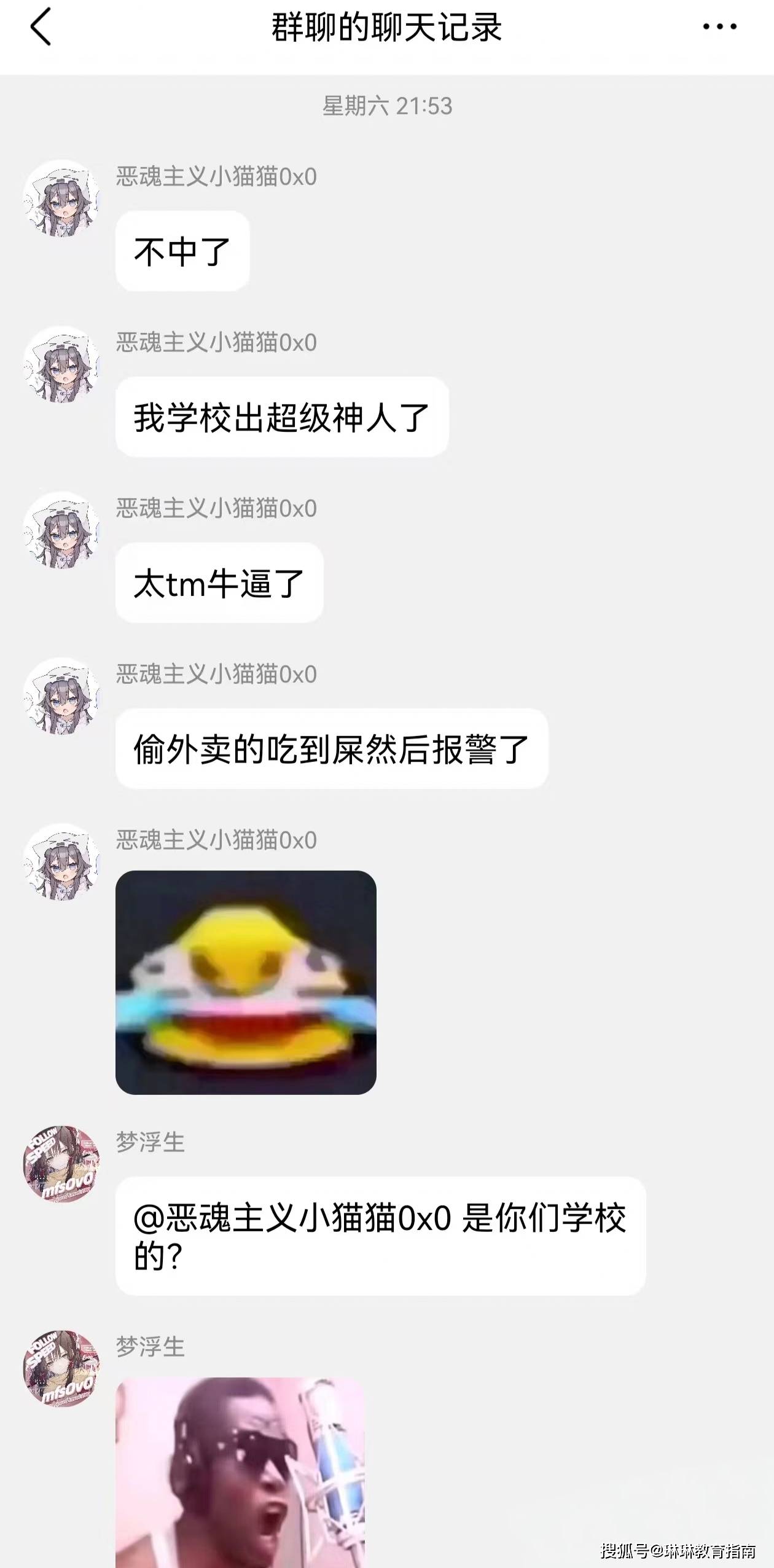Screen dimensions: 774x1568
Task: Tap 梦浮生's avatar beside the @ message
Action: (x=61, y=1164)
